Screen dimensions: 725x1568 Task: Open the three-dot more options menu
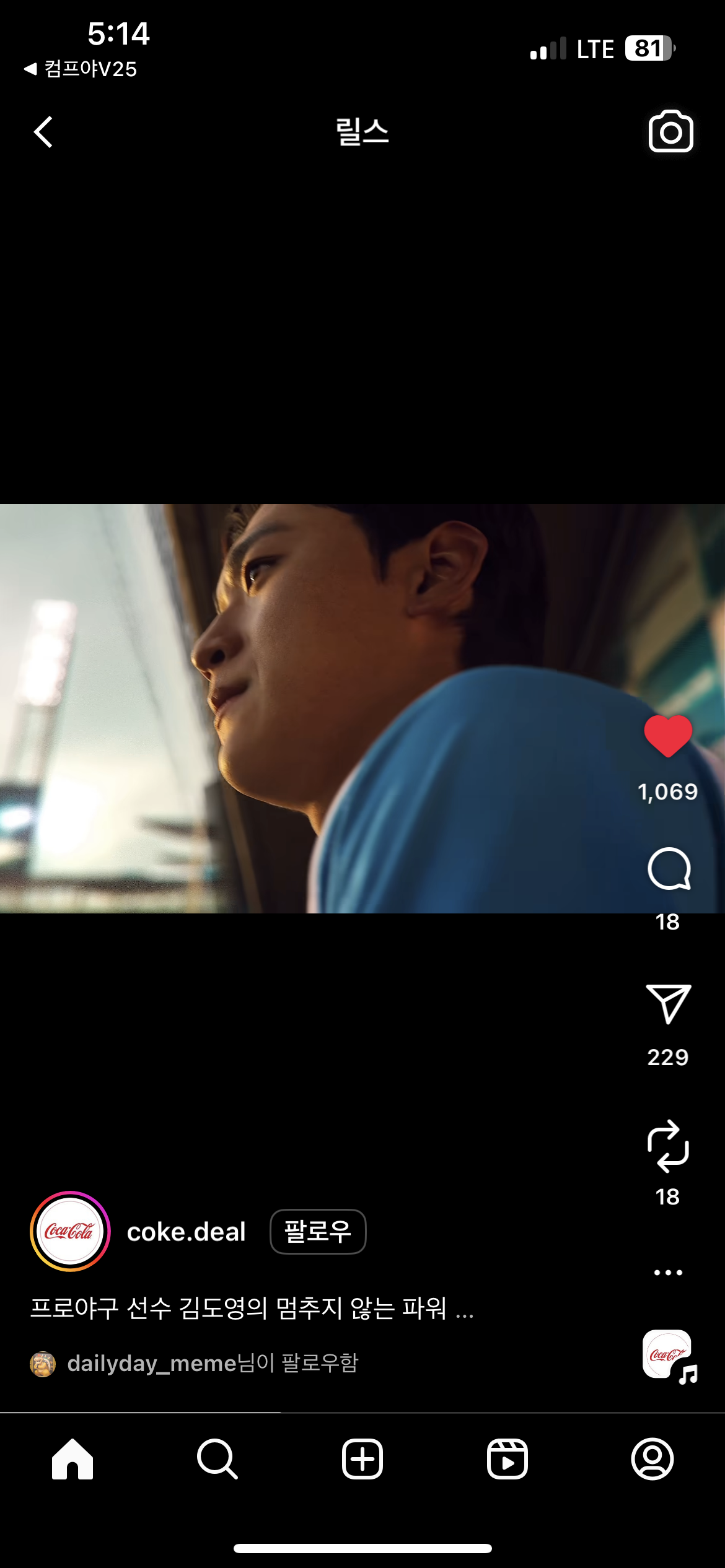click(x=668, y=1273)
